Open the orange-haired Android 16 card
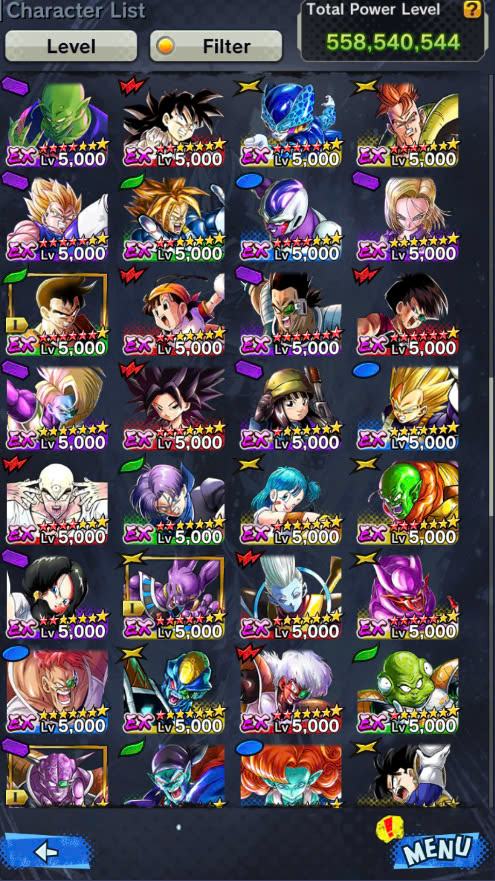 (407, 124)
